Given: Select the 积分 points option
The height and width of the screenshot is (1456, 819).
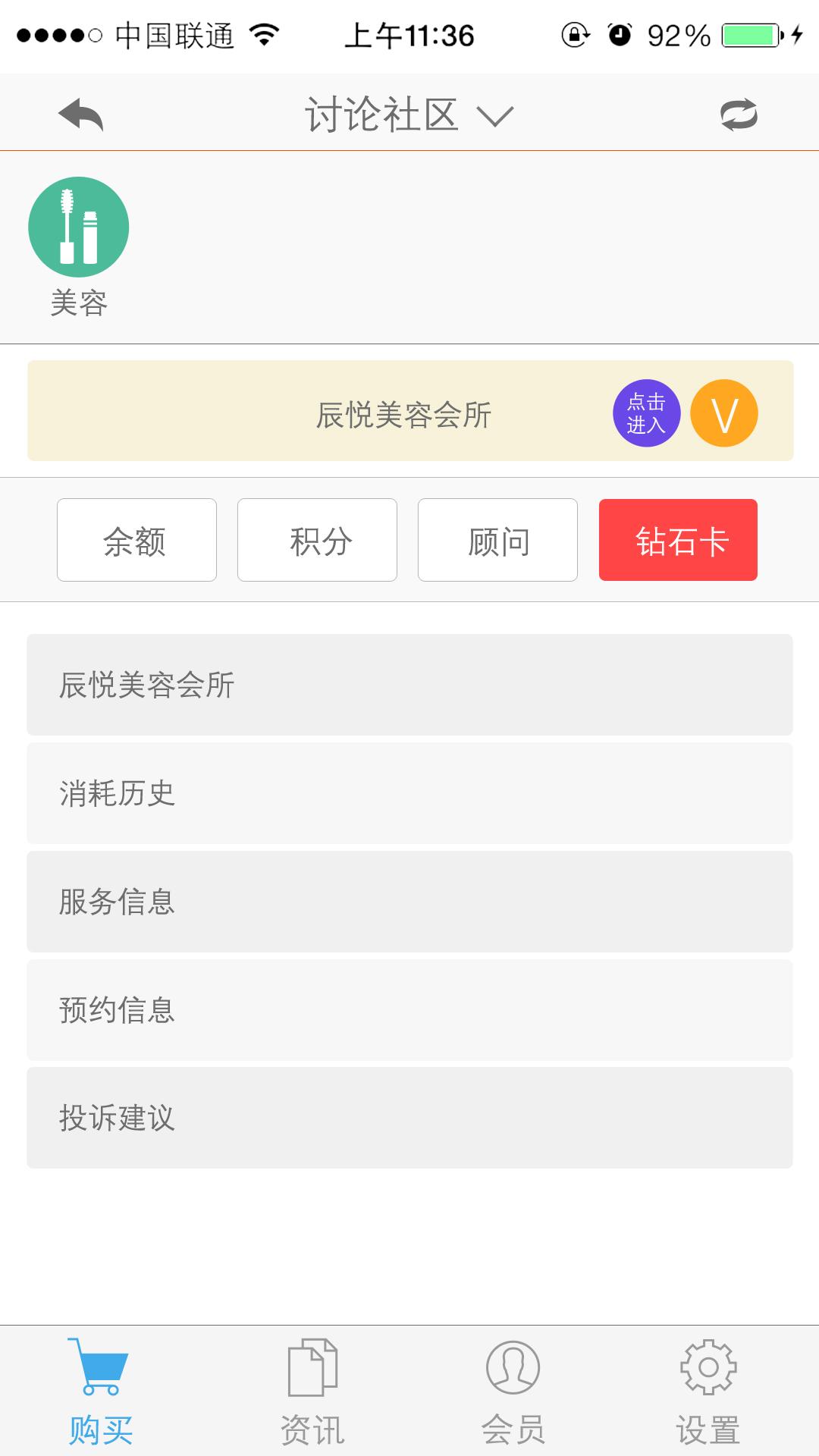Looking at the screenshot, I should click(x=316, y=539).
